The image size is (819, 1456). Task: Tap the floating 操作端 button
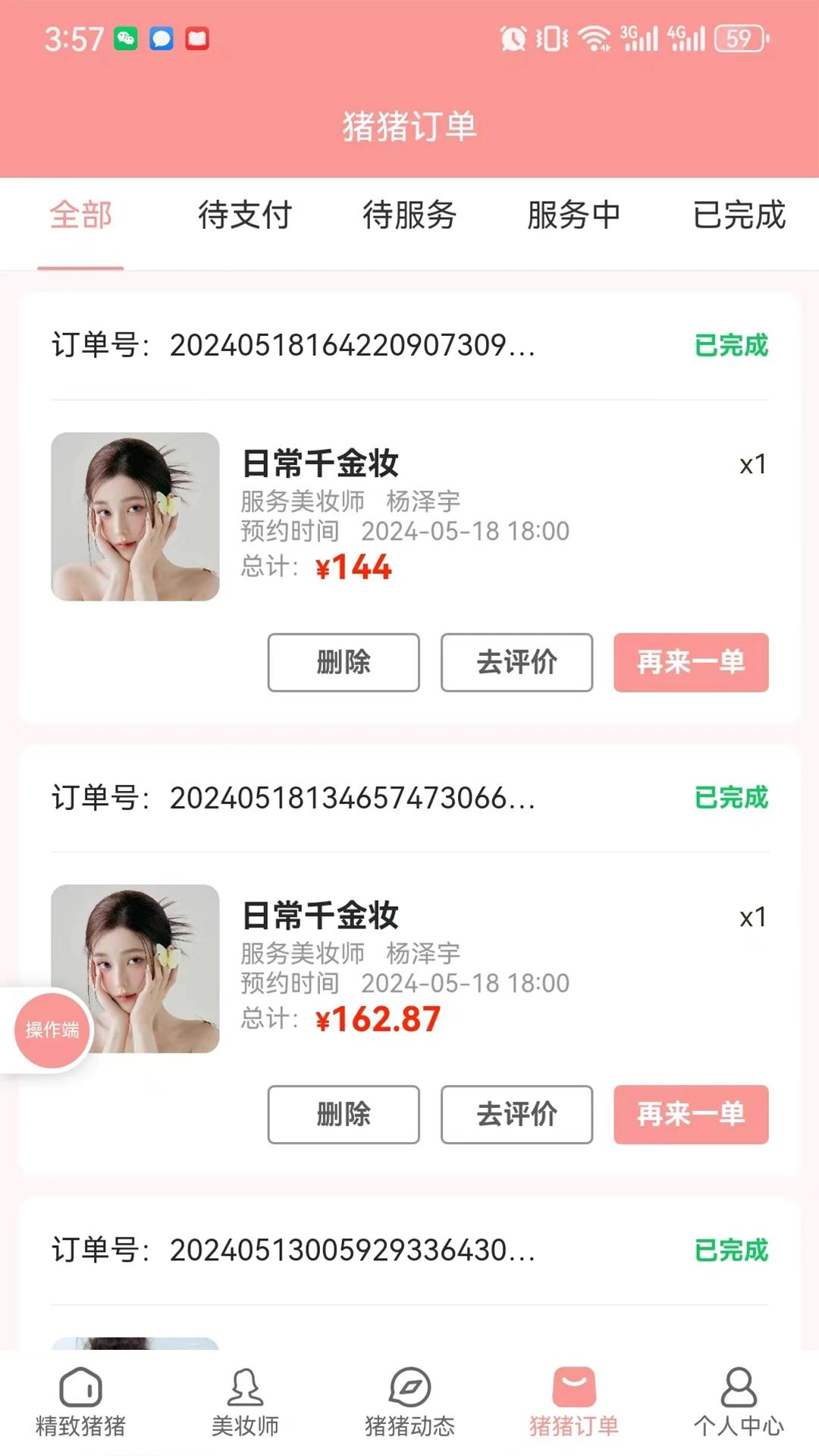click(x=50, y=1031)
